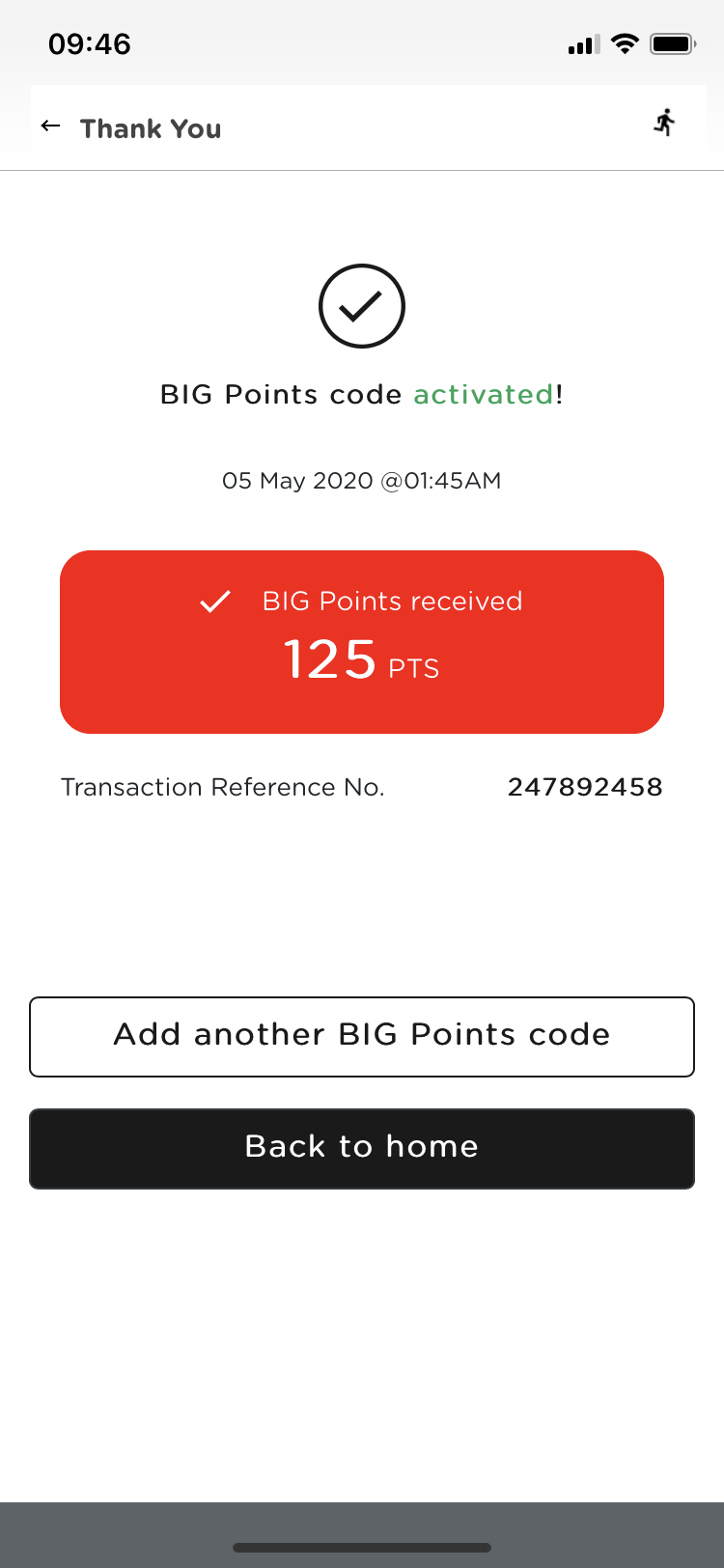Tap the running person icon
The height and width of the screenshot is (1568, 724).
tap(665, 123)
